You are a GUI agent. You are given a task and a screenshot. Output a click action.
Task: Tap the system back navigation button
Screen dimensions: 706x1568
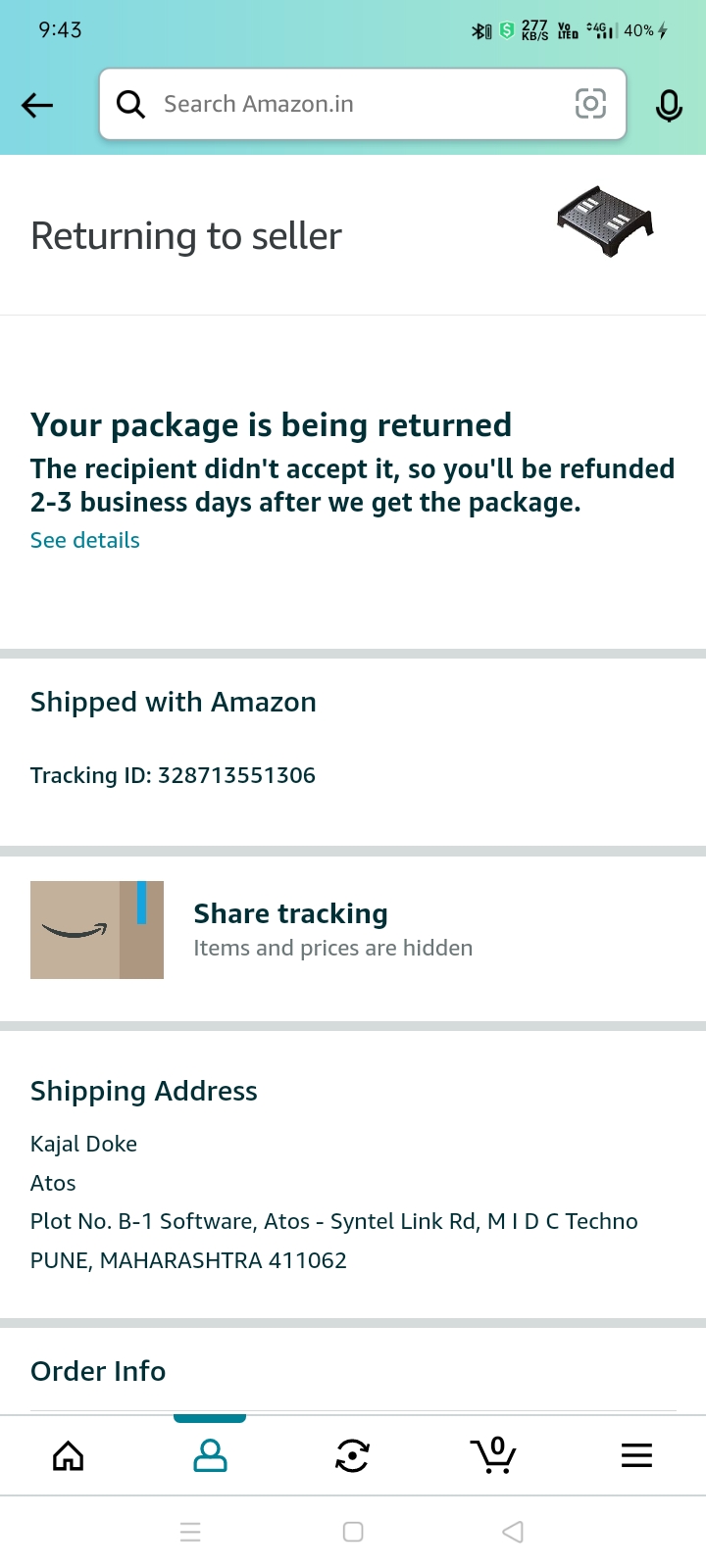coord(513,1532)
